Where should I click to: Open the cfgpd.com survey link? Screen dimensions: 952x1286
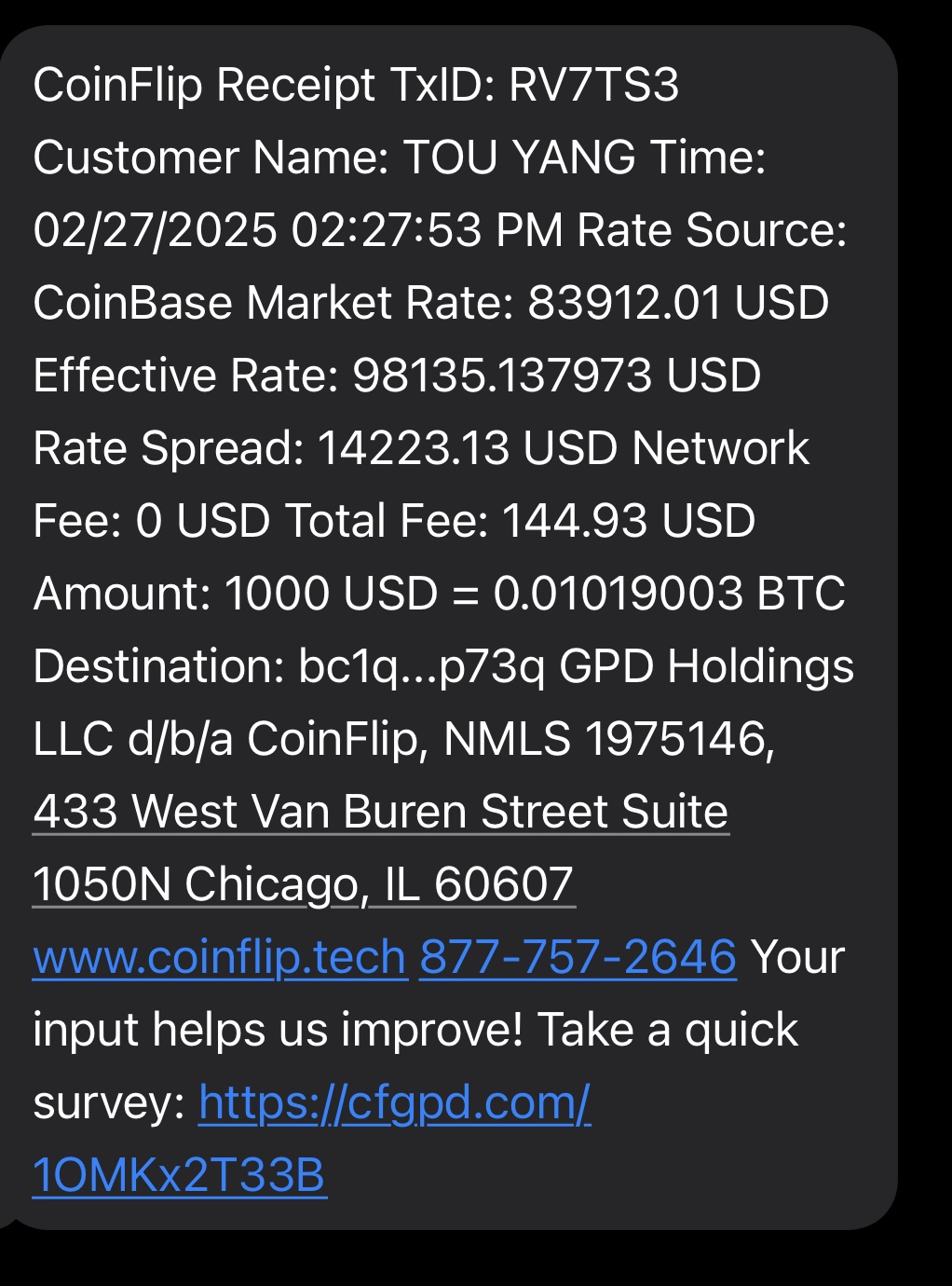[x=394, y=1103]
